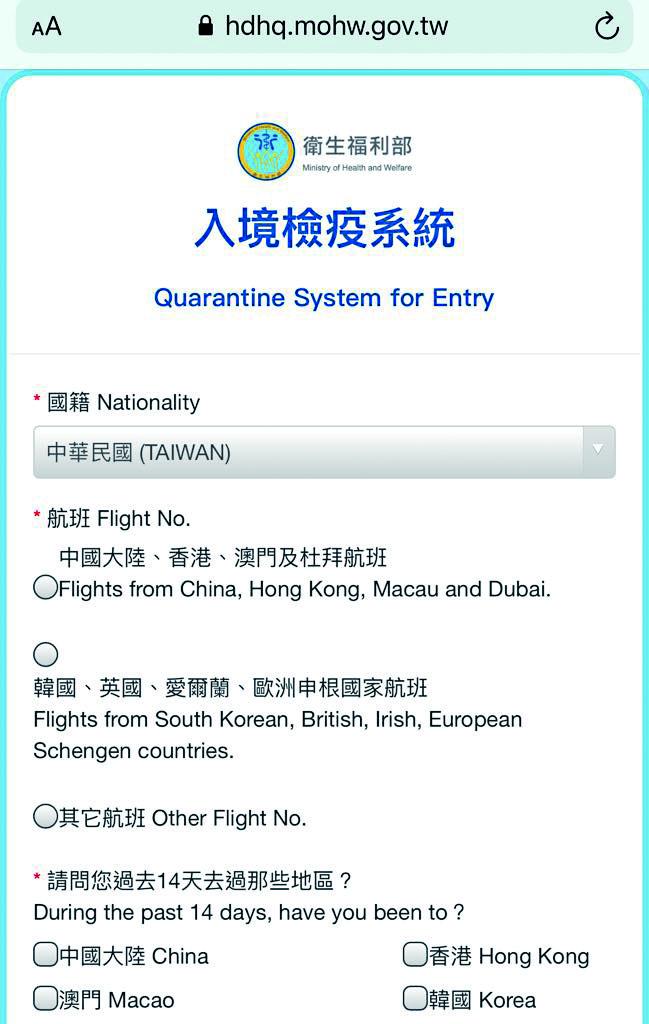Reload the page
649x1024 pixels.
coord(606,27)
